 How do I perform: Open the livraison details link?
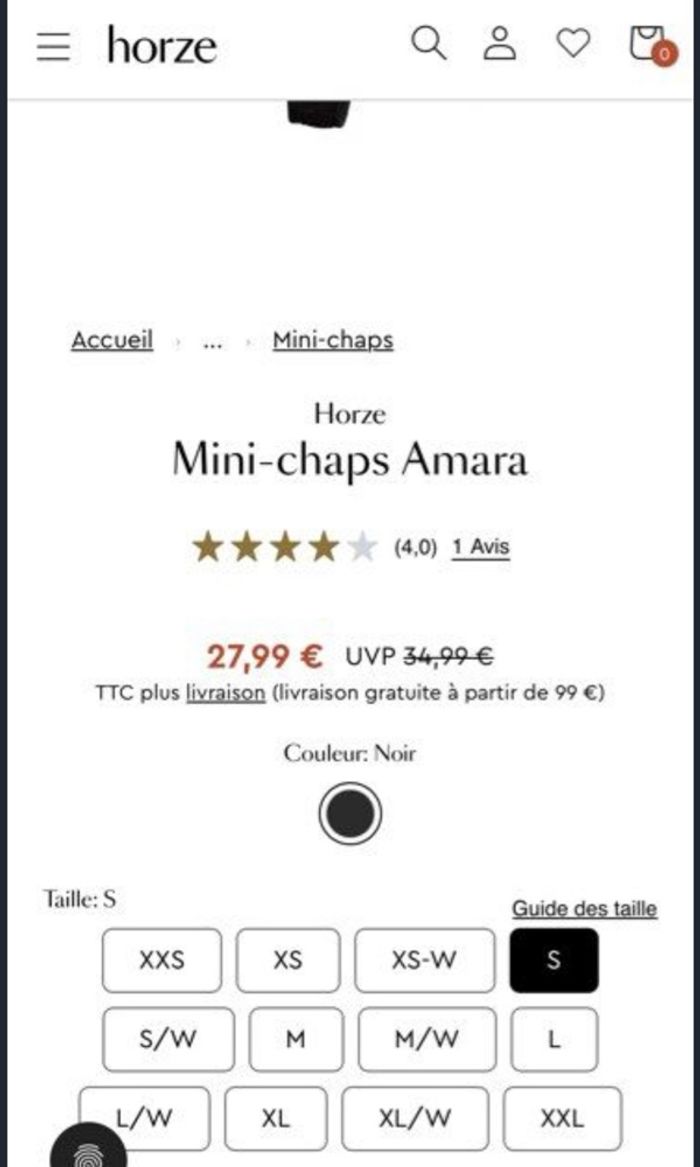pos(225,693)
